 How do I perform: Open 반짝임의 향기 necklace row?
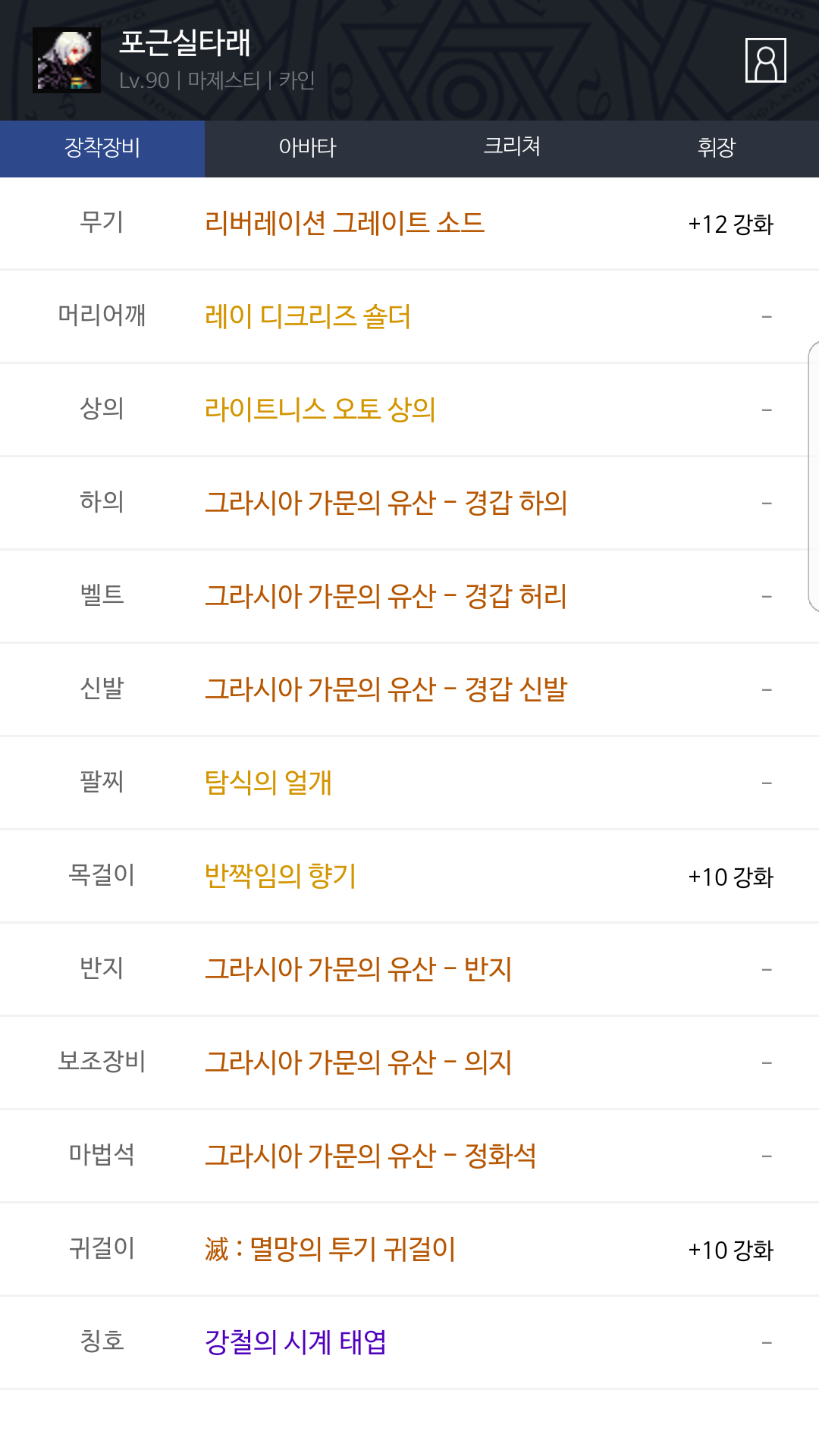point(409,876)
